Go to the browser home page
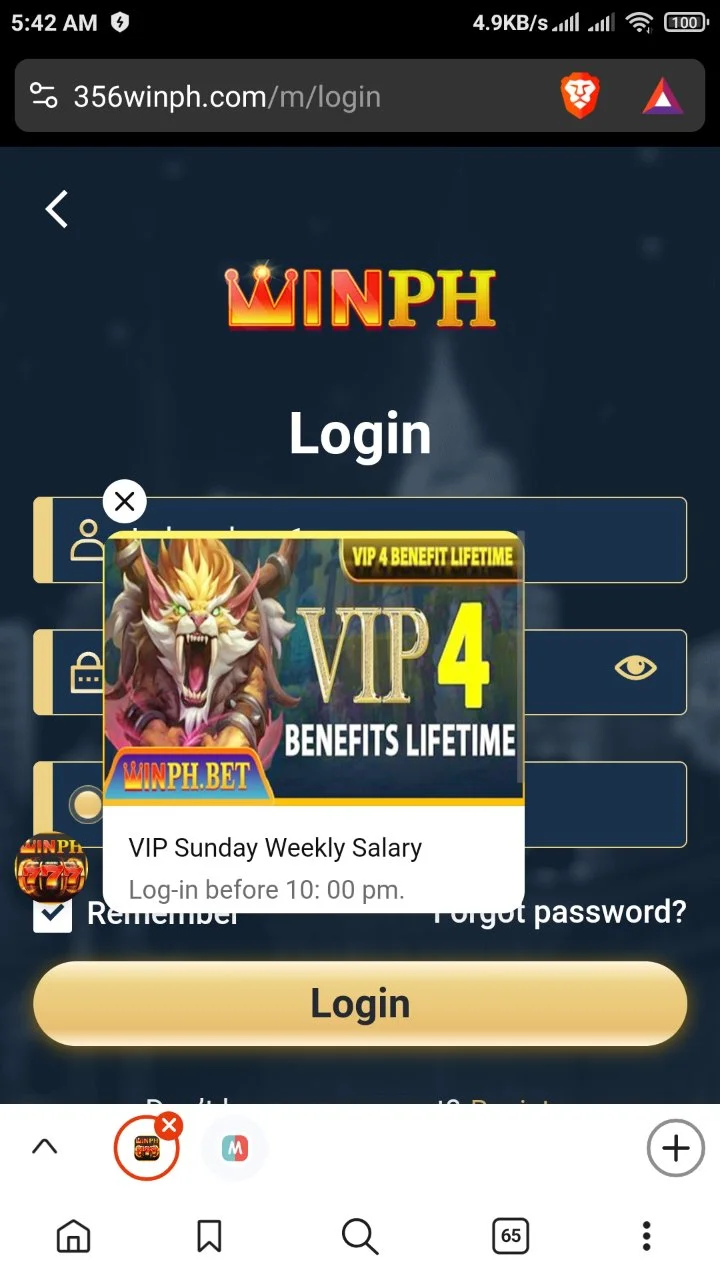The width and height of the screenshot is (720, 1280). pyautogui.click(x=73, y=1236)
